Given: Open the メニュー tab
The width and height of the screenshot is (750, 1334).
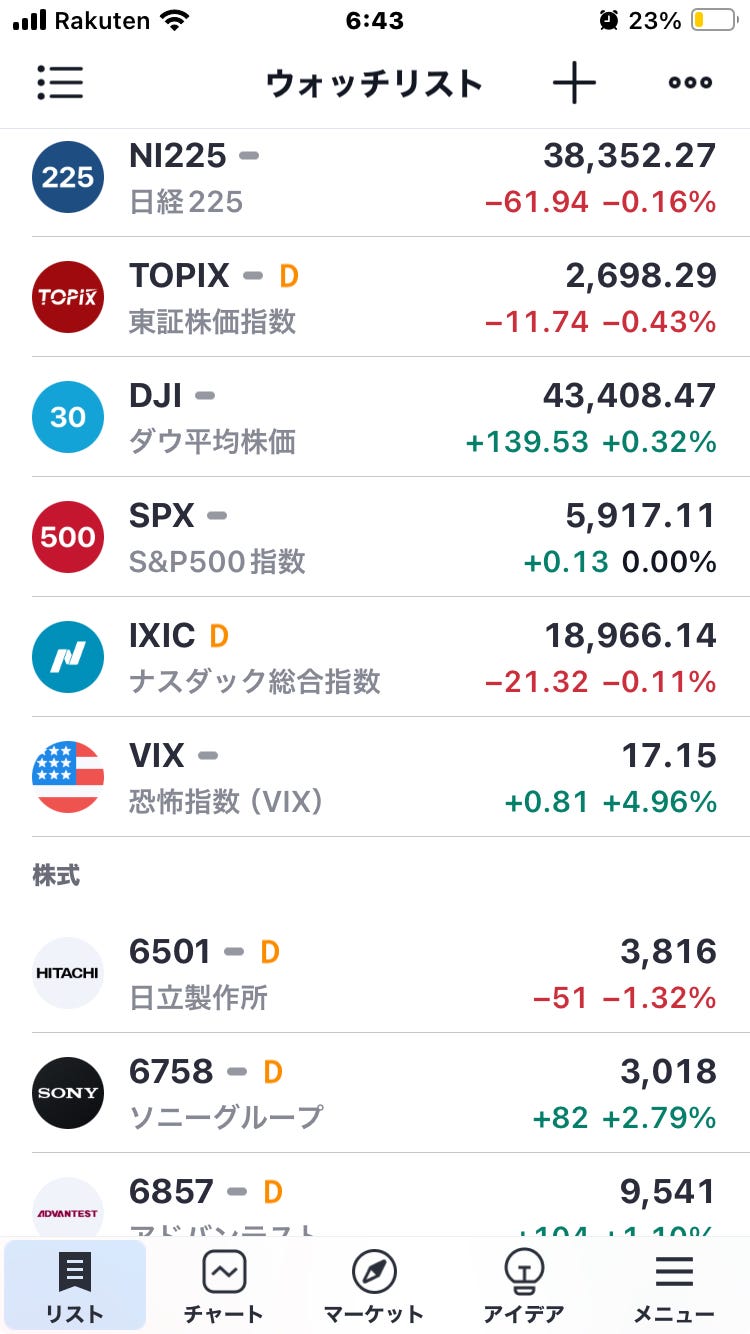Looking at the screenshot, I should [x=674, y=1287].
